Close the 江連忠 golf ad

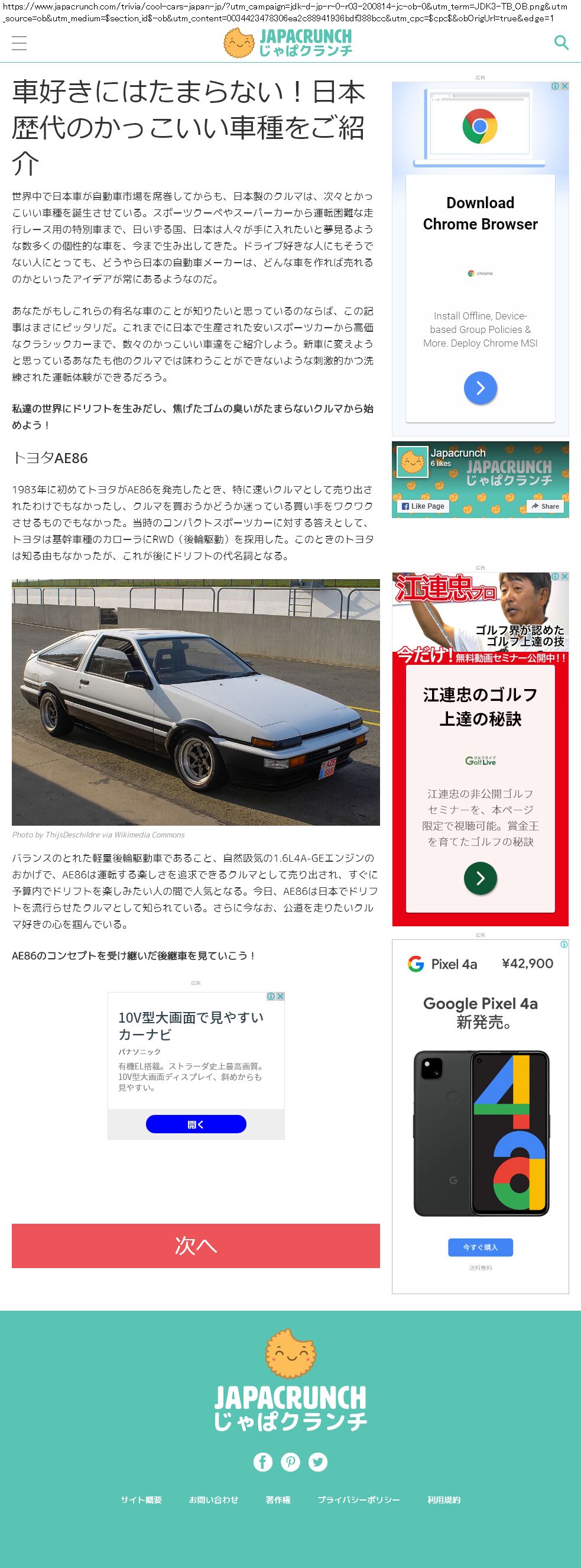[564, 577]
